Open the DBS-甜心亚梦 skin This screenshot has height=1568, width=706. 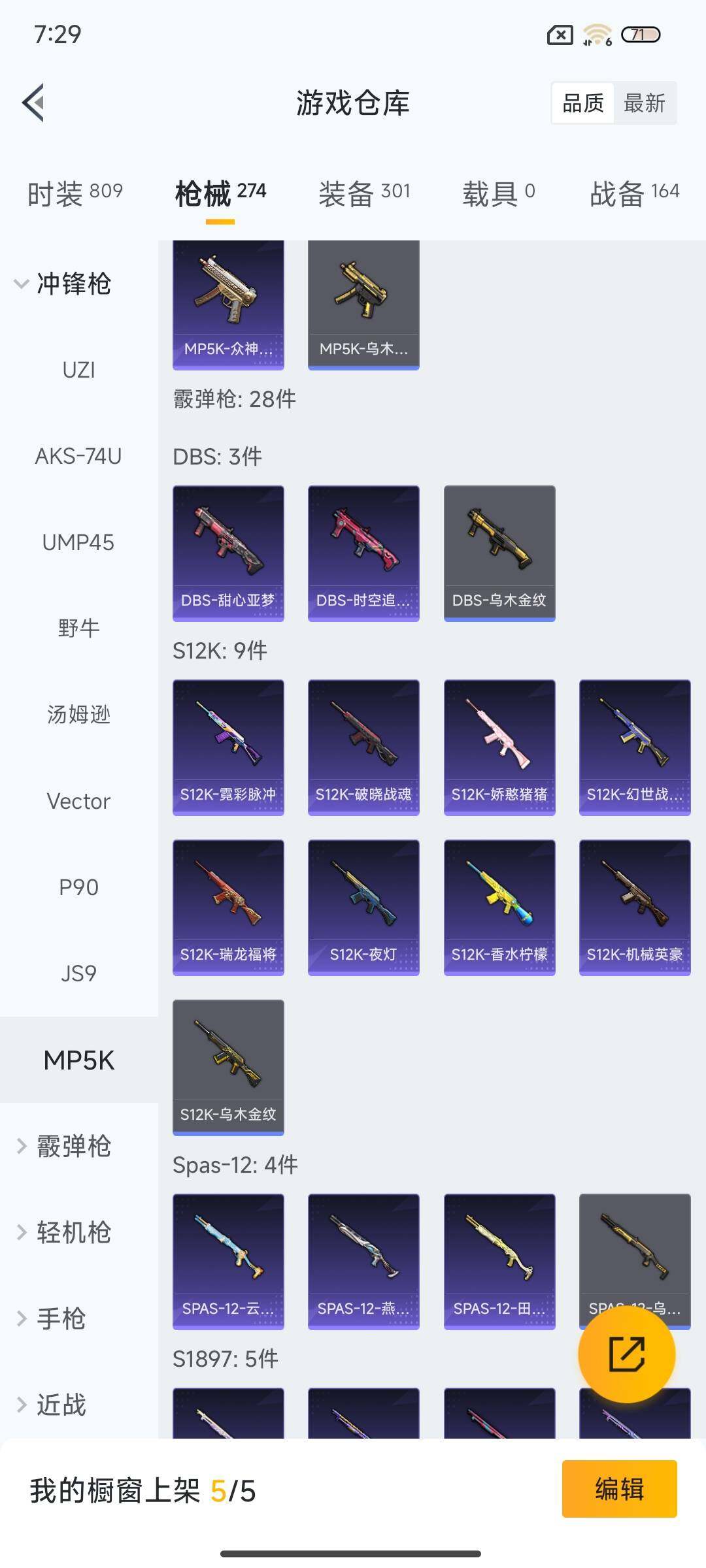[228, 553]
